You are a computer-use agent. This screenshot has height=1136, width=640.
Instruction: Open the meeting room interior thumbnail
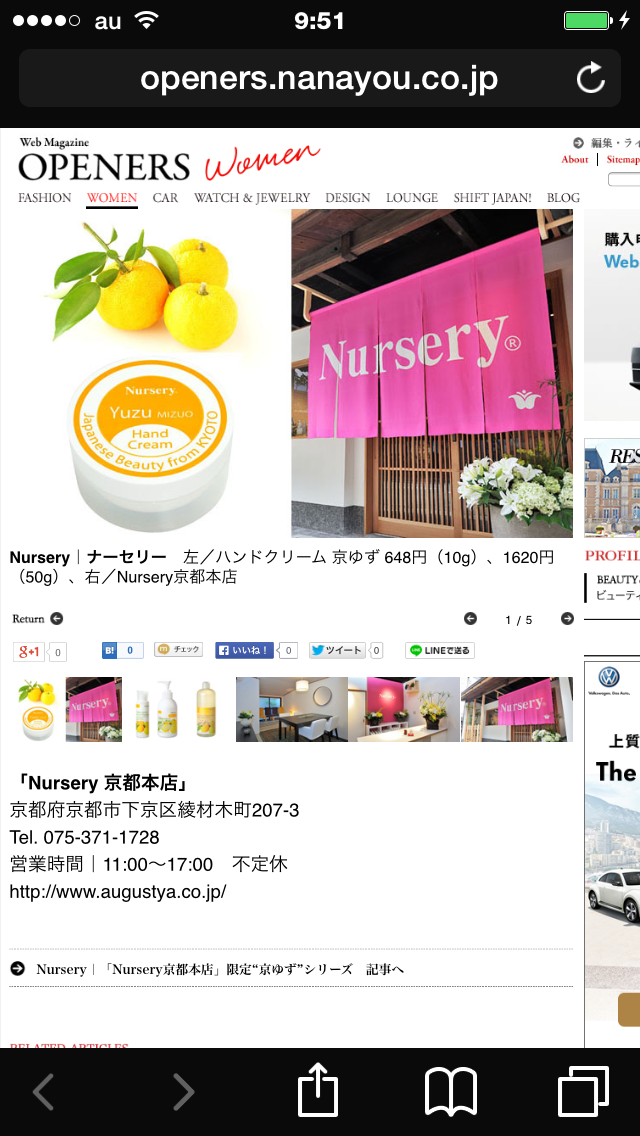(291, 709)
